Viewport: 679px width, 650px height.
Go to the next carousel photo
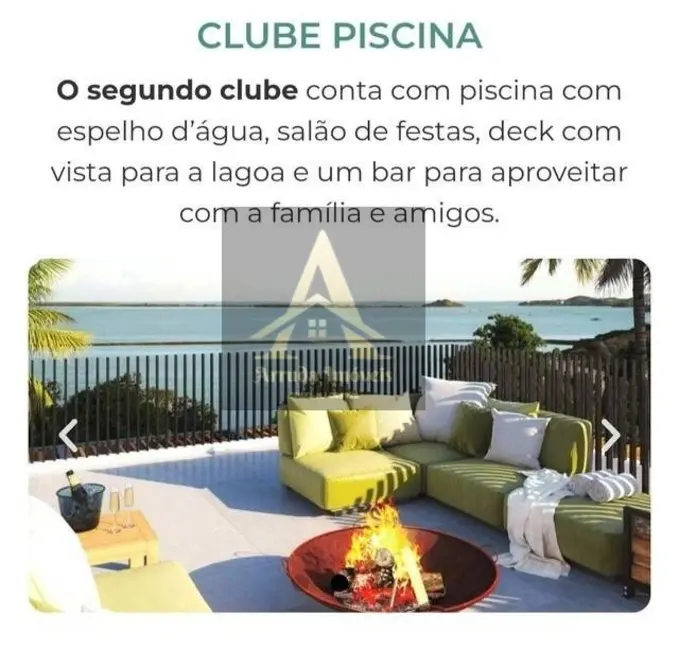[x=610, y=435]
